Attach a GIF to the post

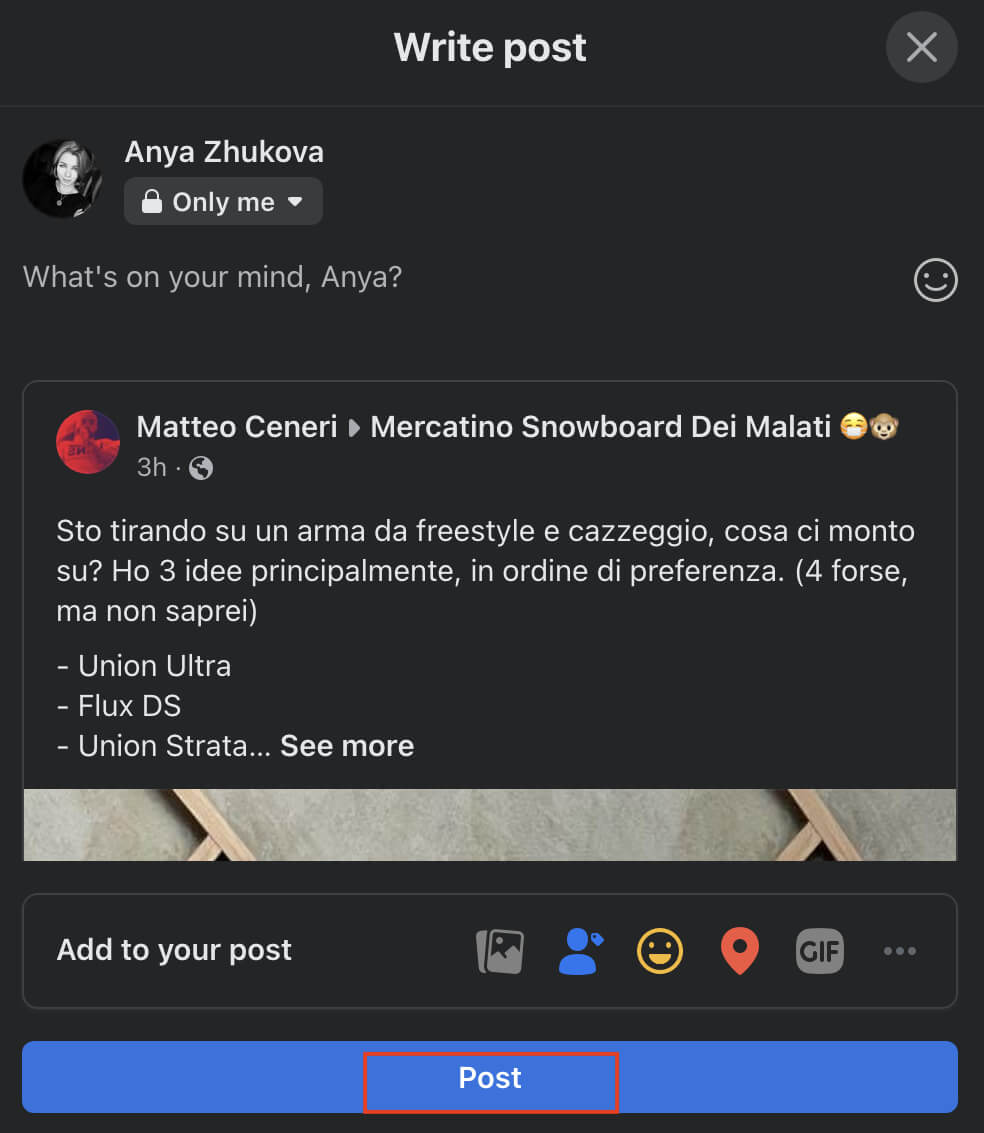pos(820,950)
